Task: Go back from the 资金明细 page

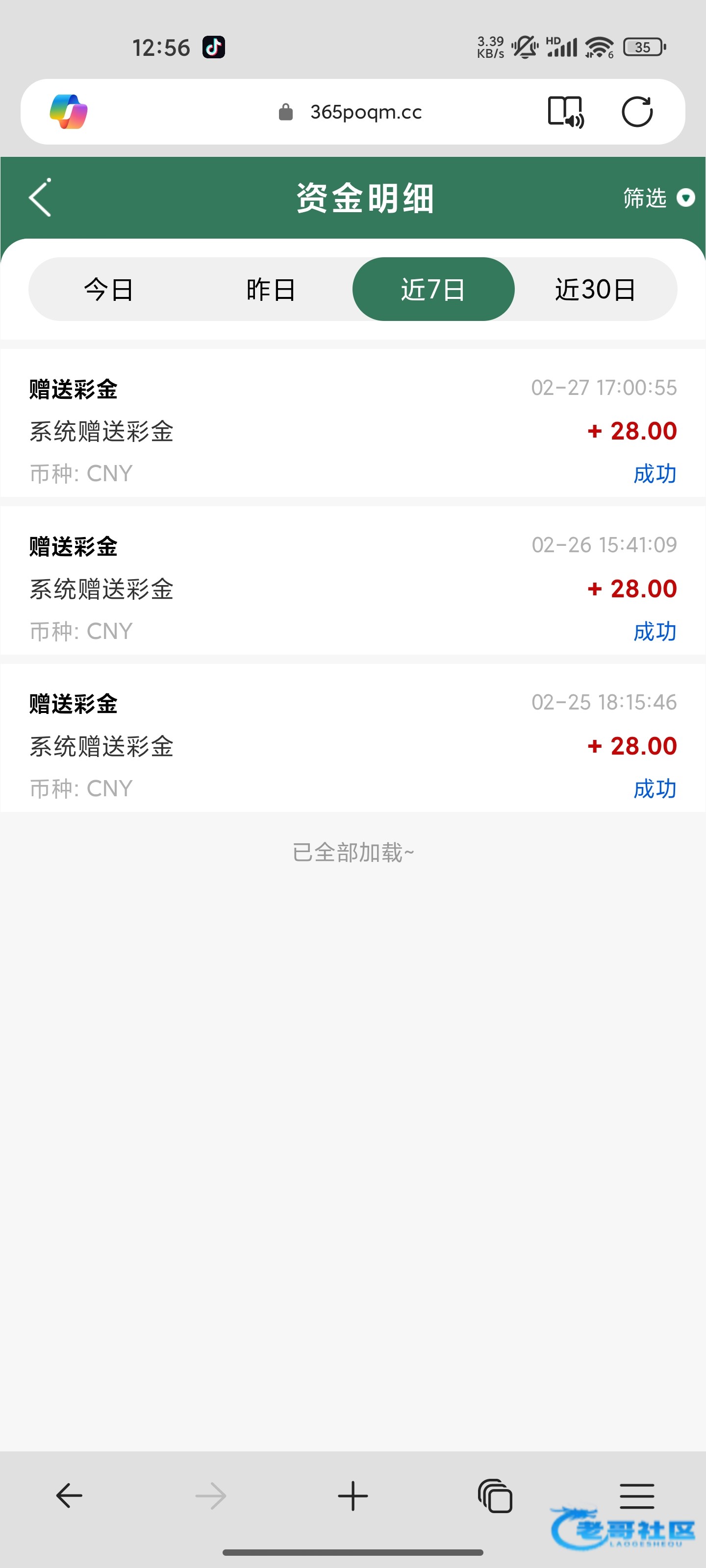Action: [x=40, y=198]
